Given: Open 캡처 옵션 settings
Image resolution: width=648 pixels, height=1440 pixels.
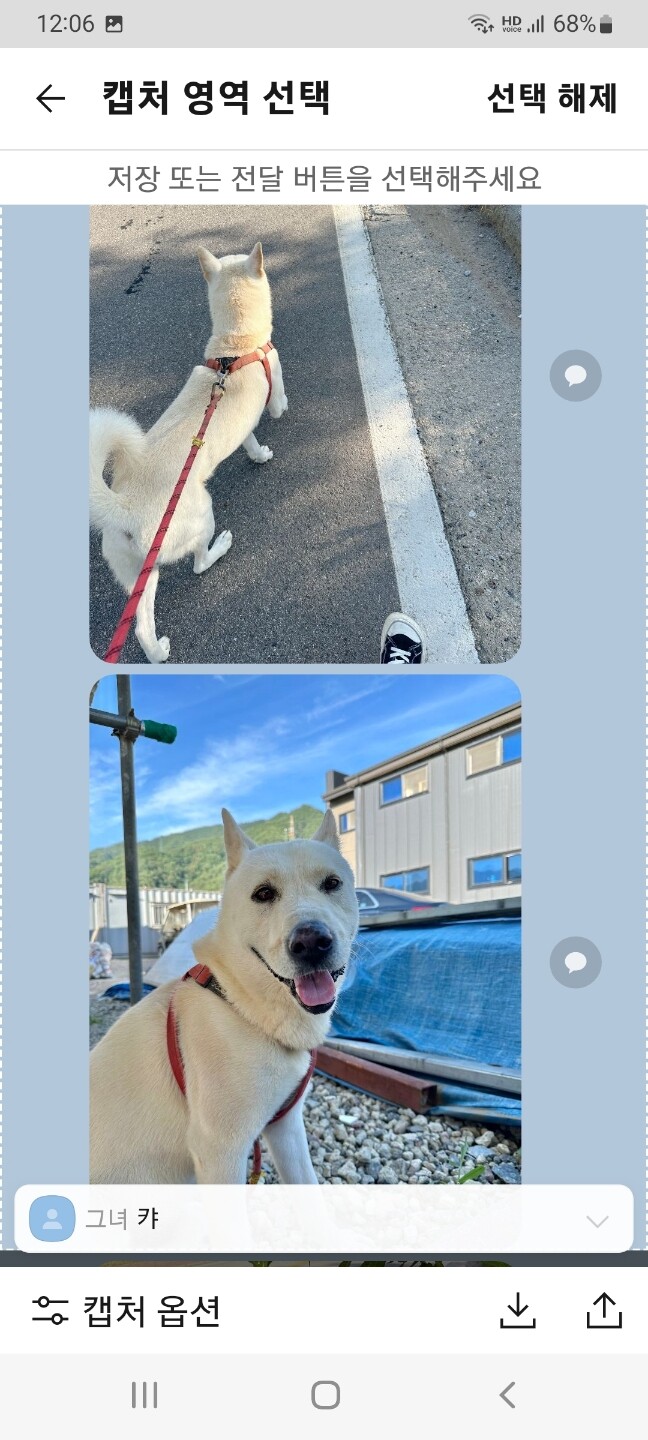Looking at the screenshot, I should click(126, 1311).
